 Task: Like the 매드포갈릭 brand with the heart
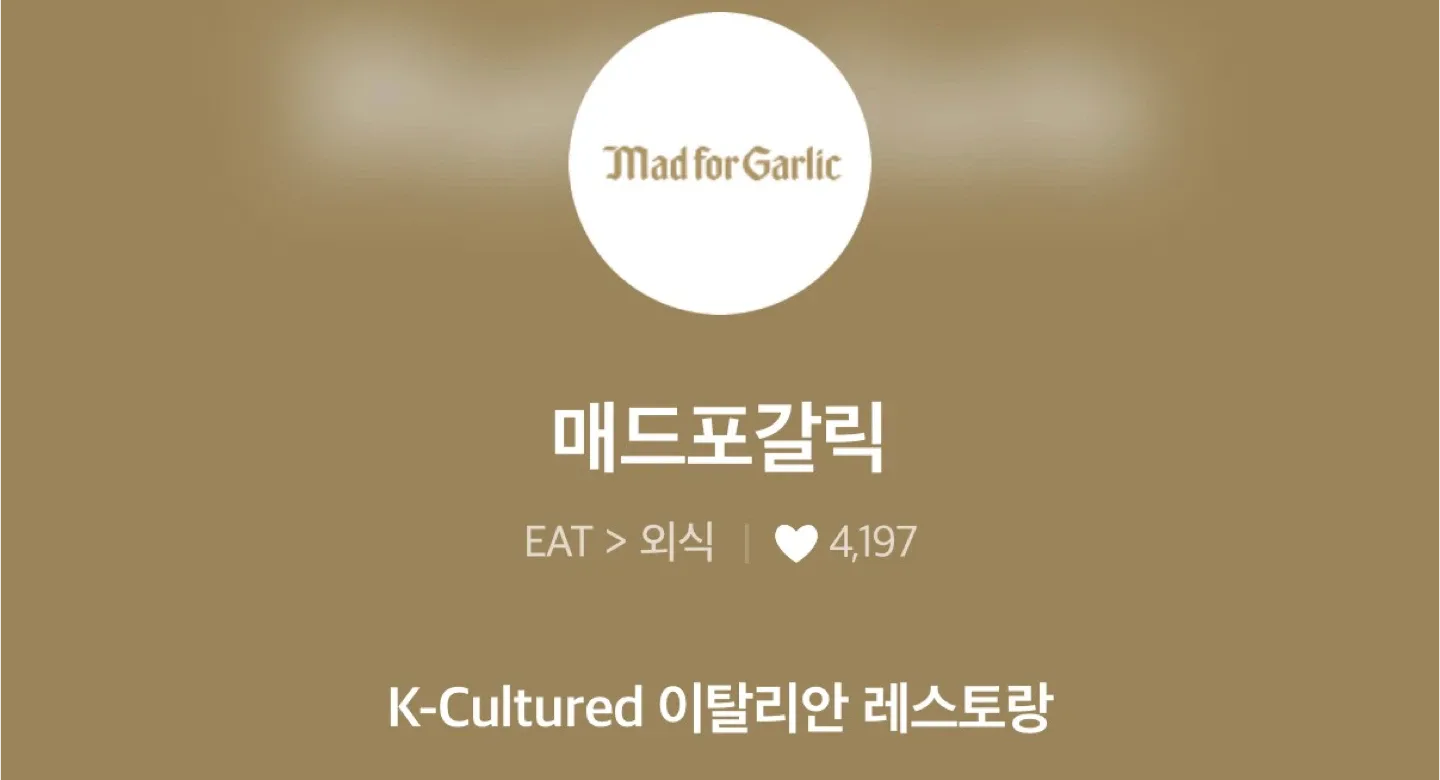pos(796,544)
